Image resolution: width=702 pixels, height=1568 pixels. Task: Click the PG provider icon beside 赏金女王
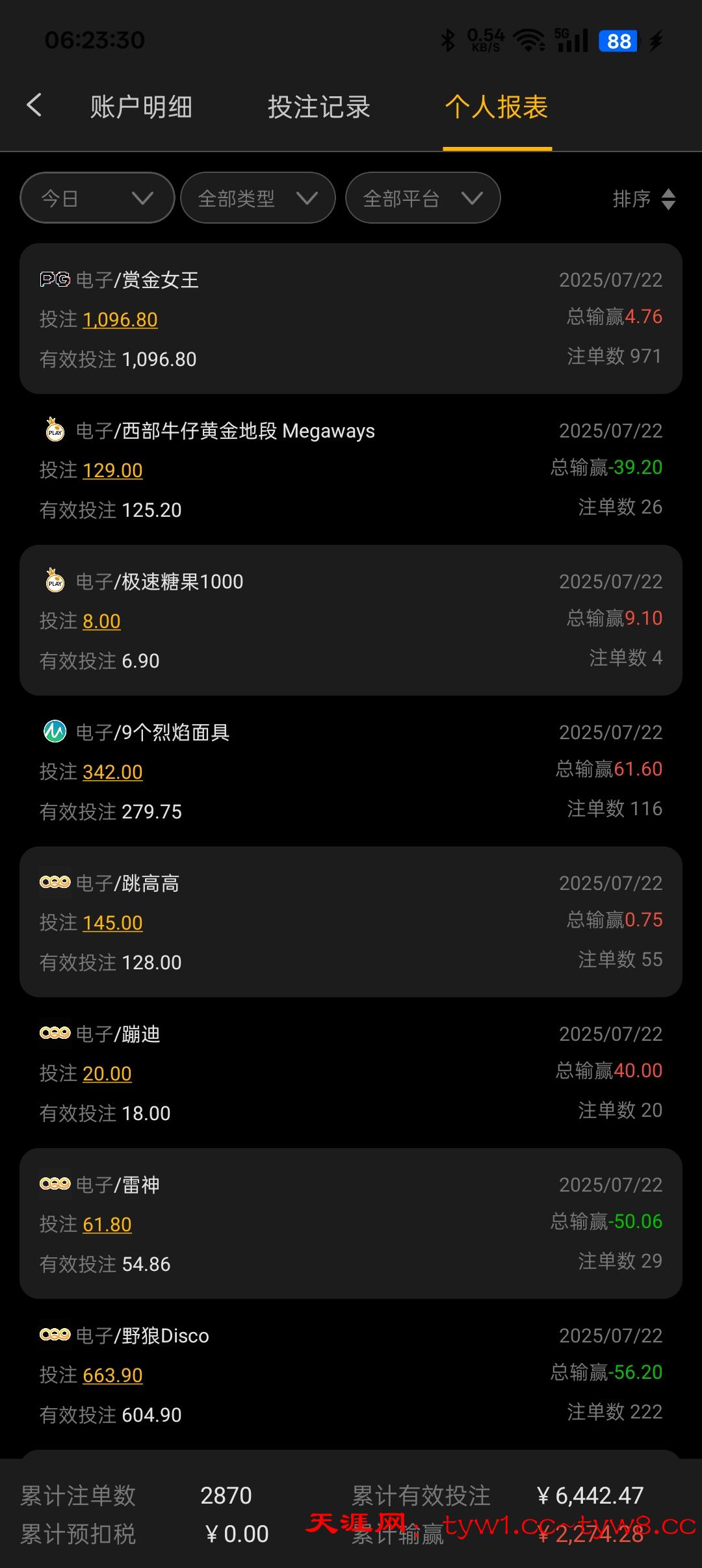(55, 280)
